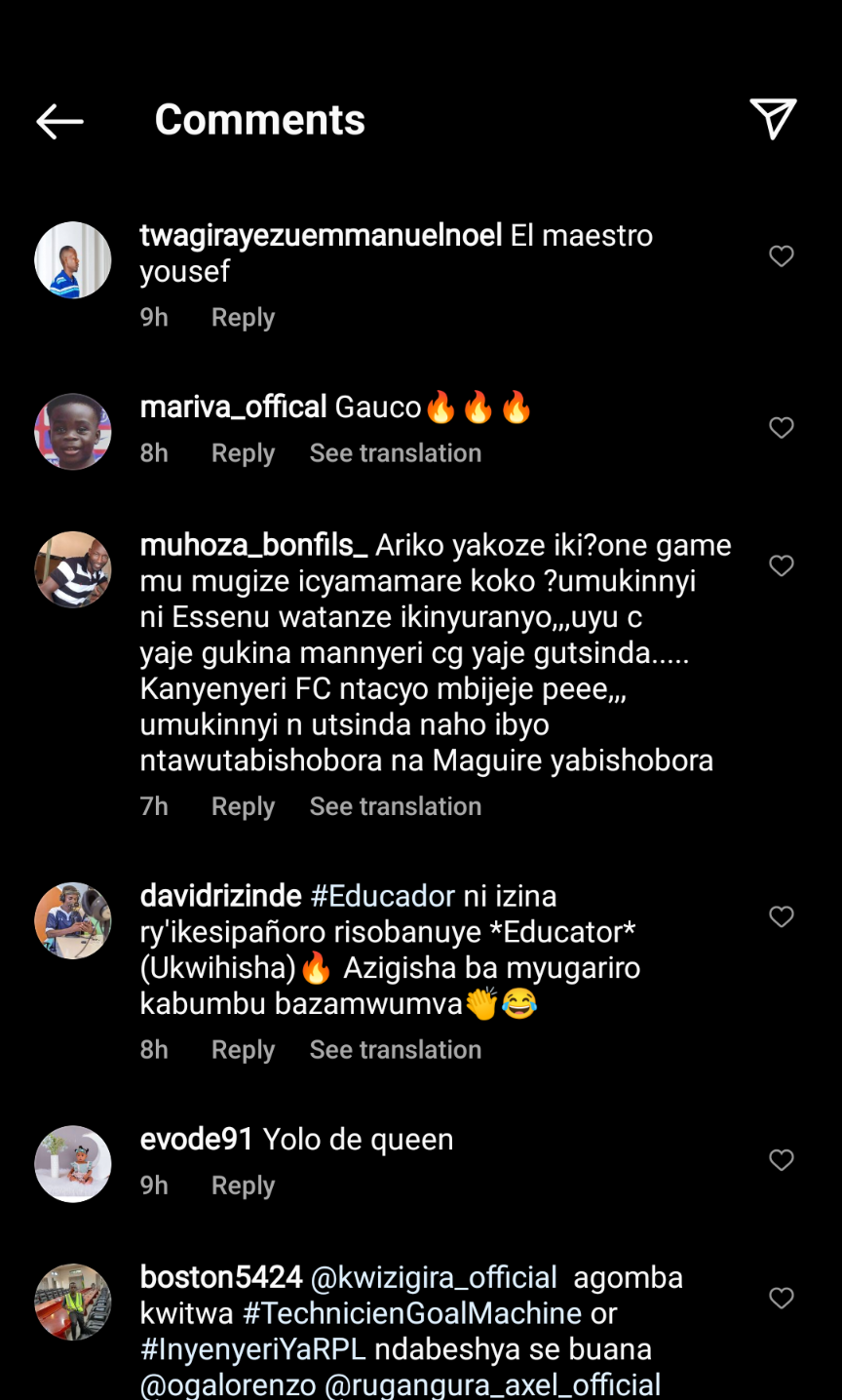
Task: See translation of davidrizinde's comment
Action: tap(395, 1050)
